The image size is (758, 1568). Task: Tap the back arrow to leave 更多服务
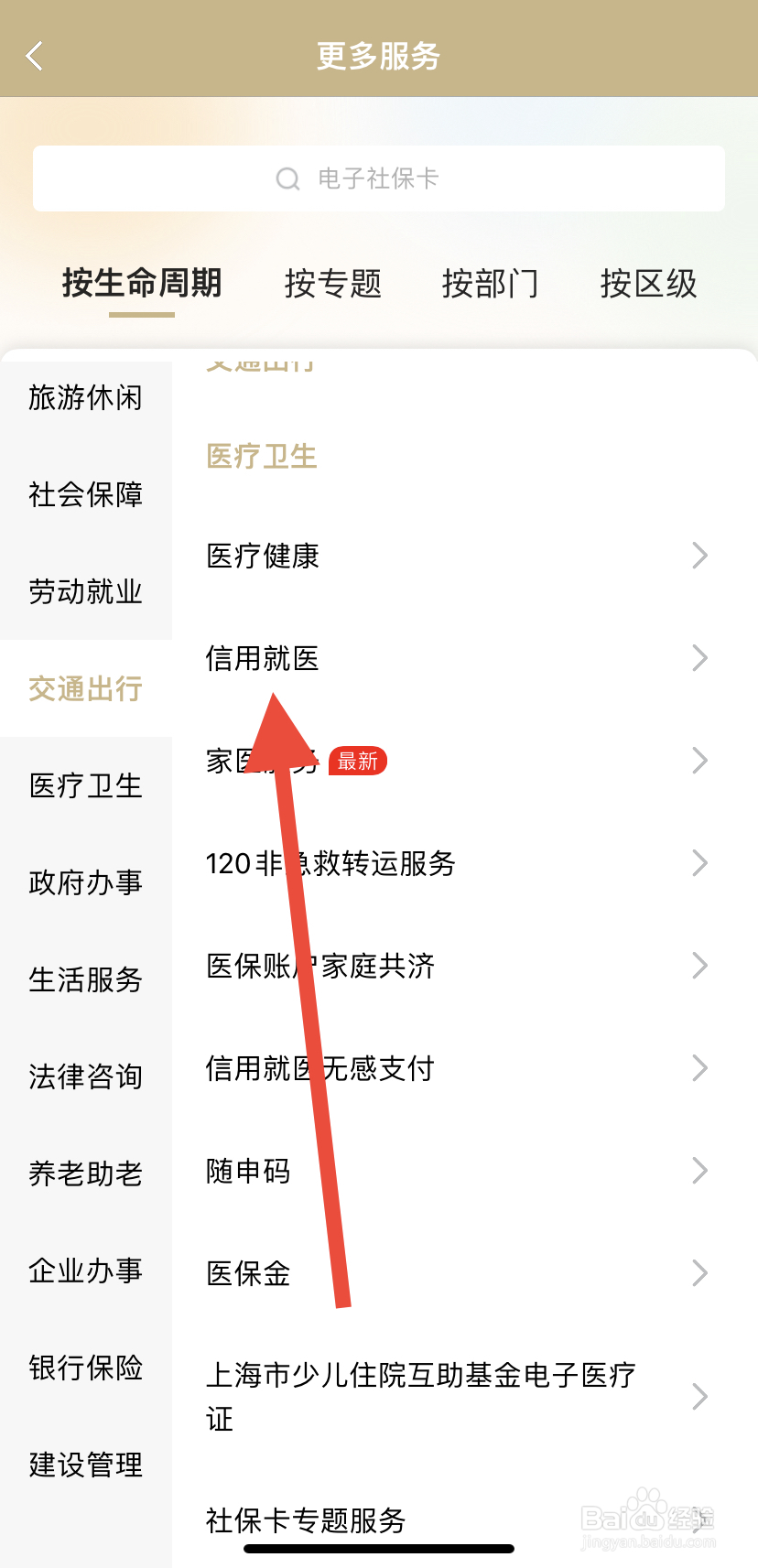pyautogui.click(x=35, y=56)
